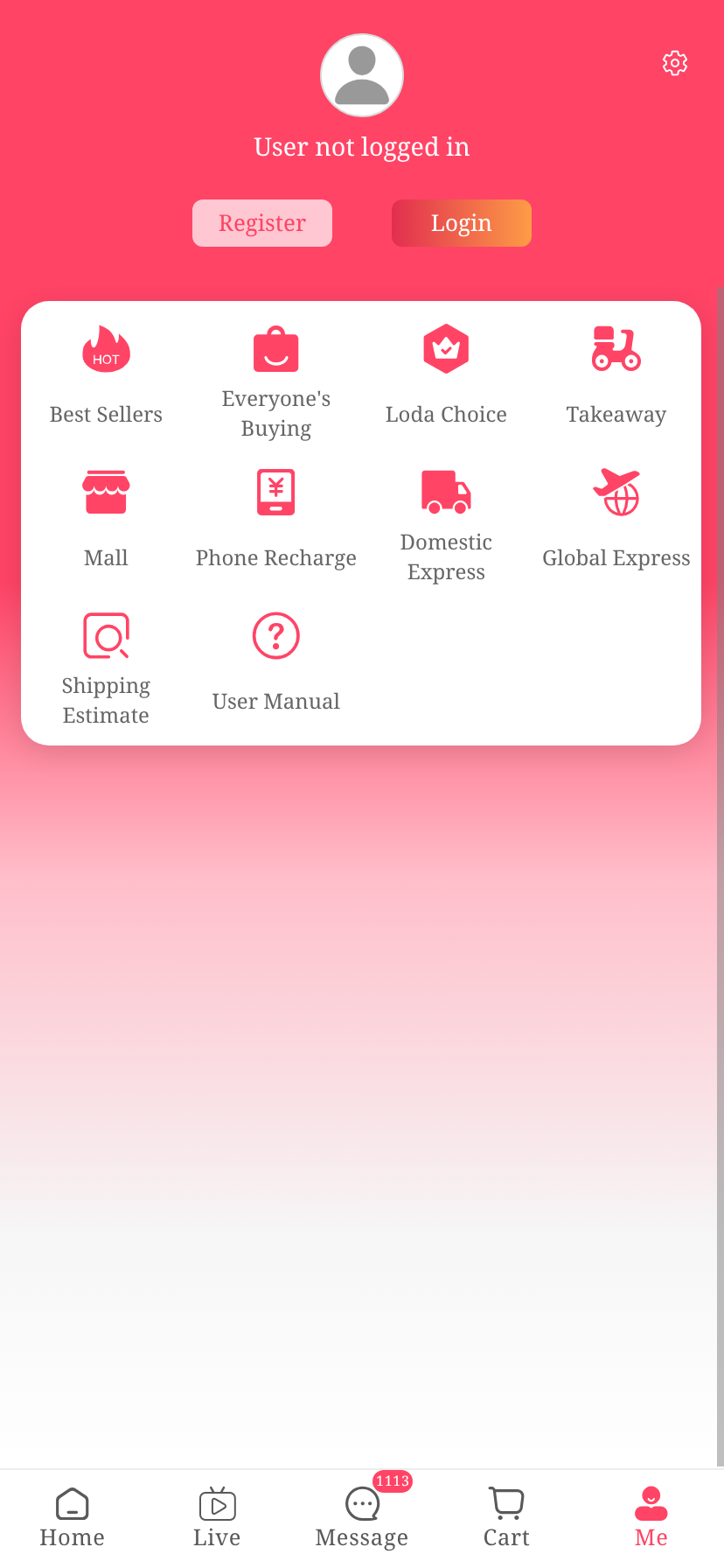The height and width of the screenshot is (1568, 724).
Task: View the User Manual
Action: 276,661
